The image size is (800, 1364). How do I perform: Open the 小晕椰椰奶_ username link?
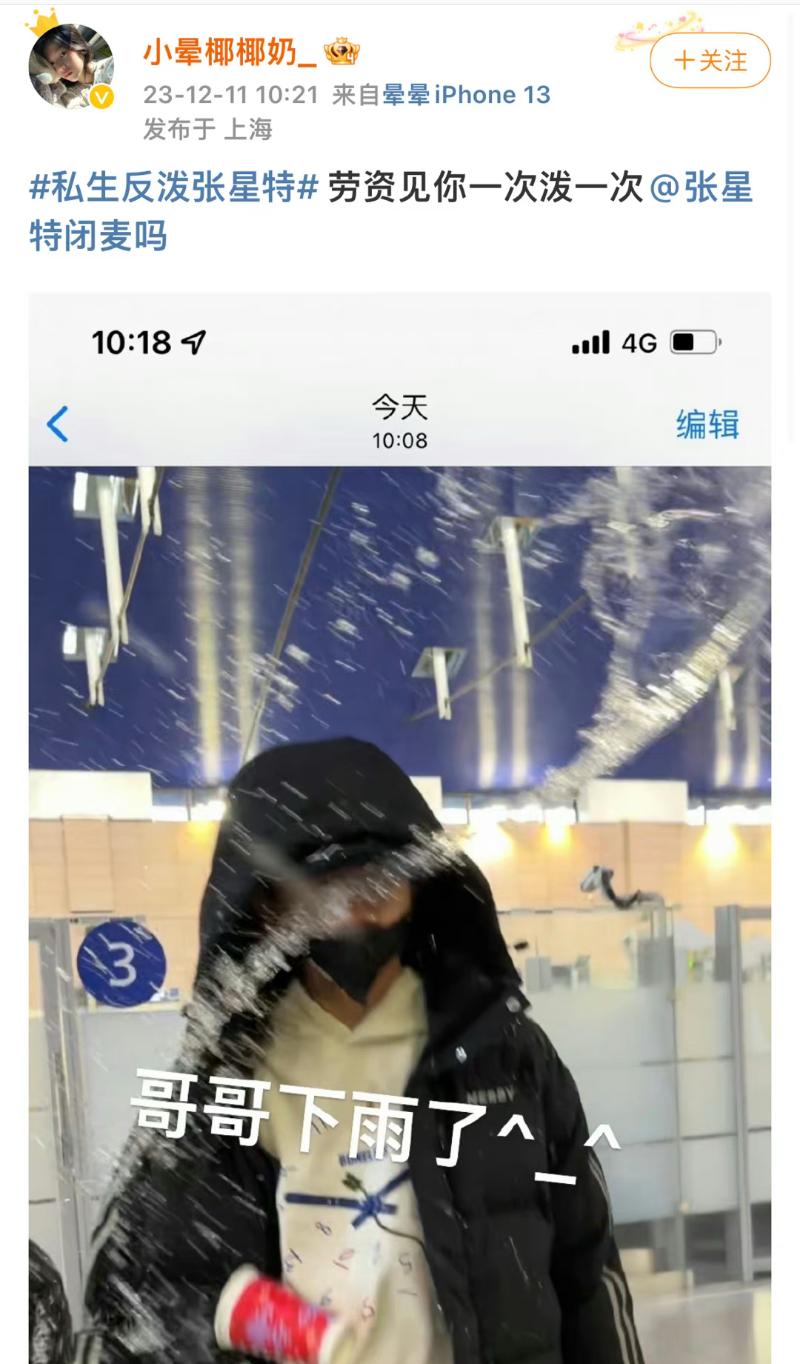[x=229, y=52]
